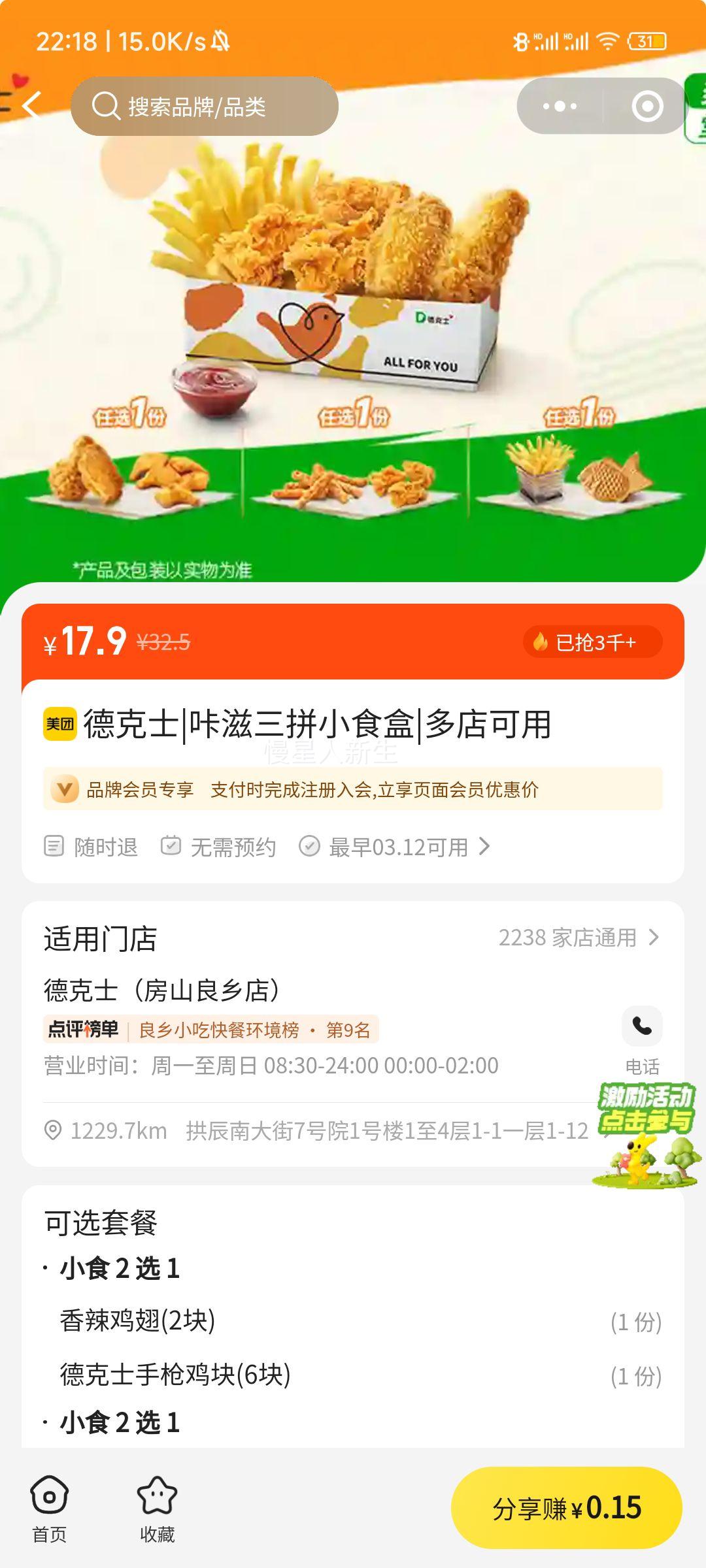
Task: Open the mini program more-options menu
Action: [560, 106]
